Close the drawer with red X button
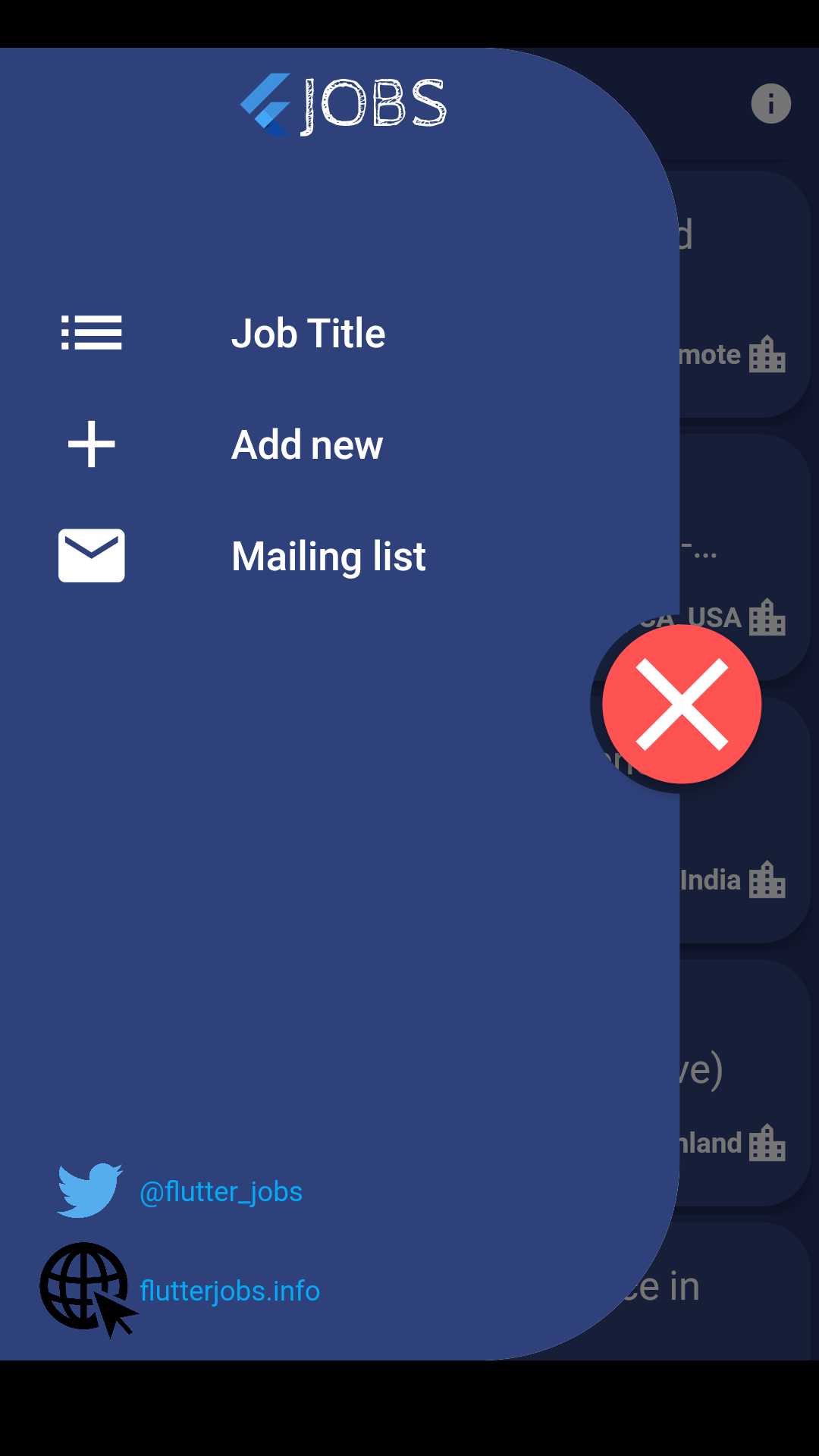 click(x=682, y=704)
